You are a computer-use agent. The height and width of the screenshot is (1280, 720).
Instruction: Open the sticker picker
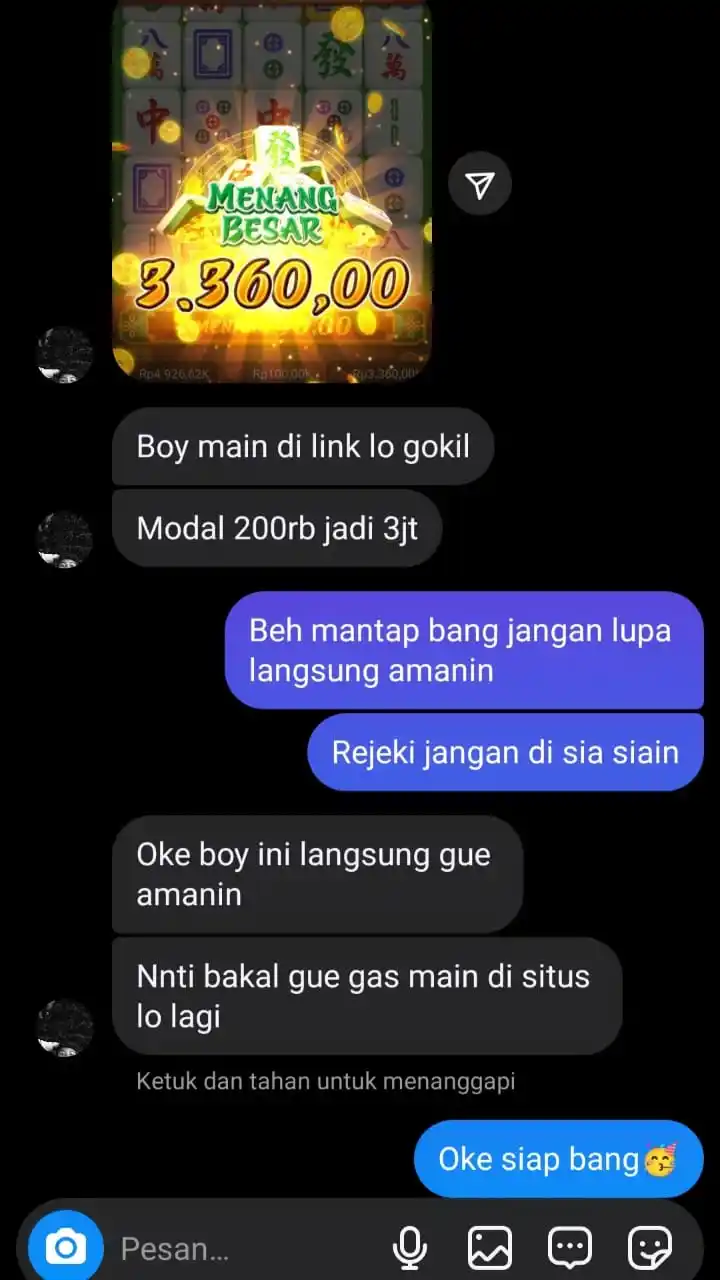(650, 1247)
